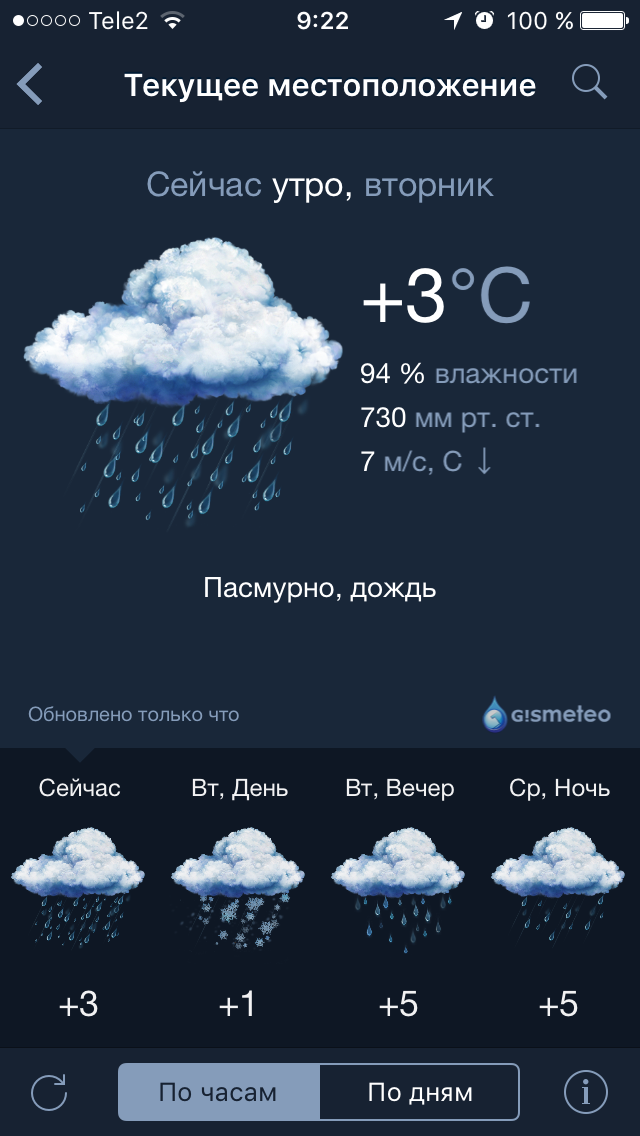Select the Сейчас forecast tile
640x1136 pixels.
[x=79, y=895]
